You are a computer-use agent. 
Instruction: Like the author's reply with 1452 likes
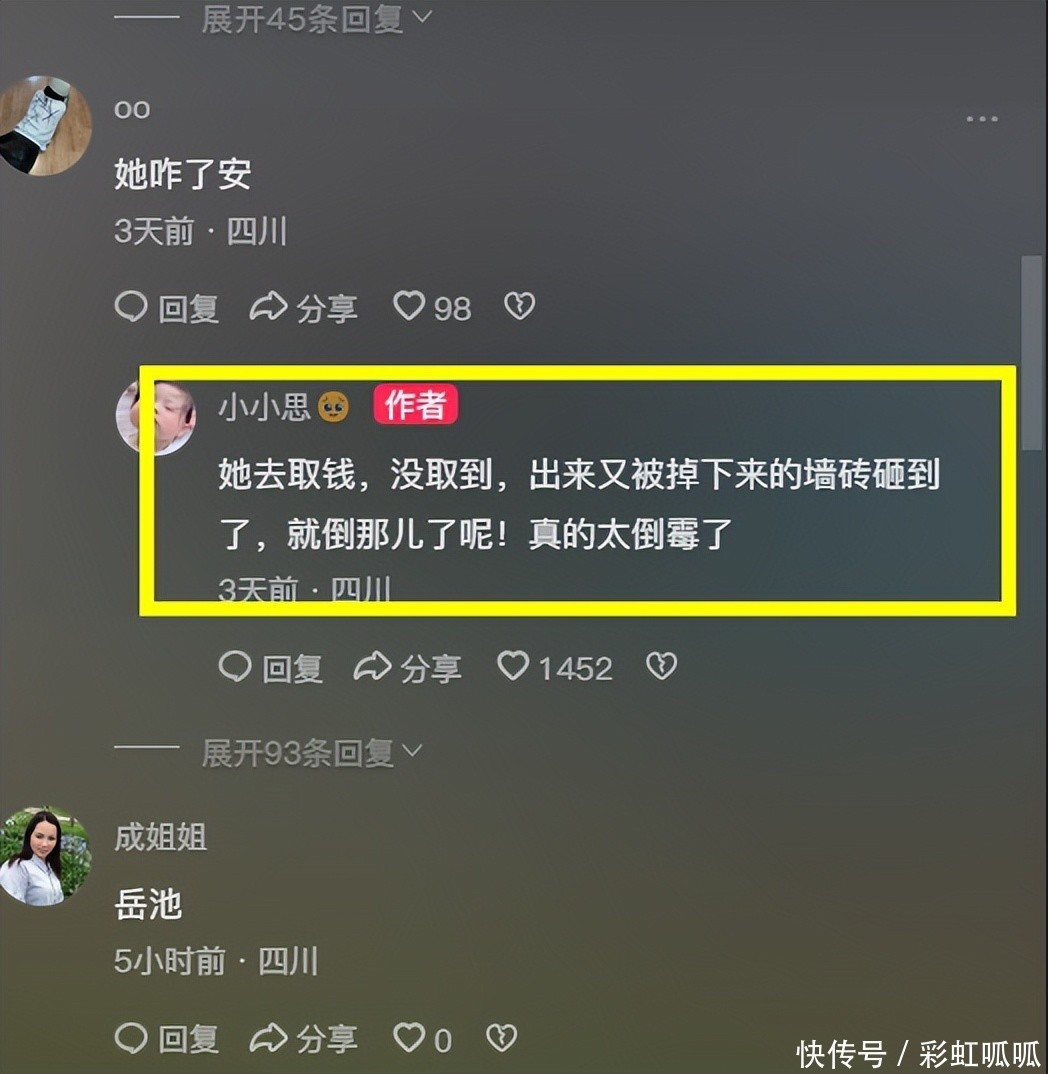(554, 668)
